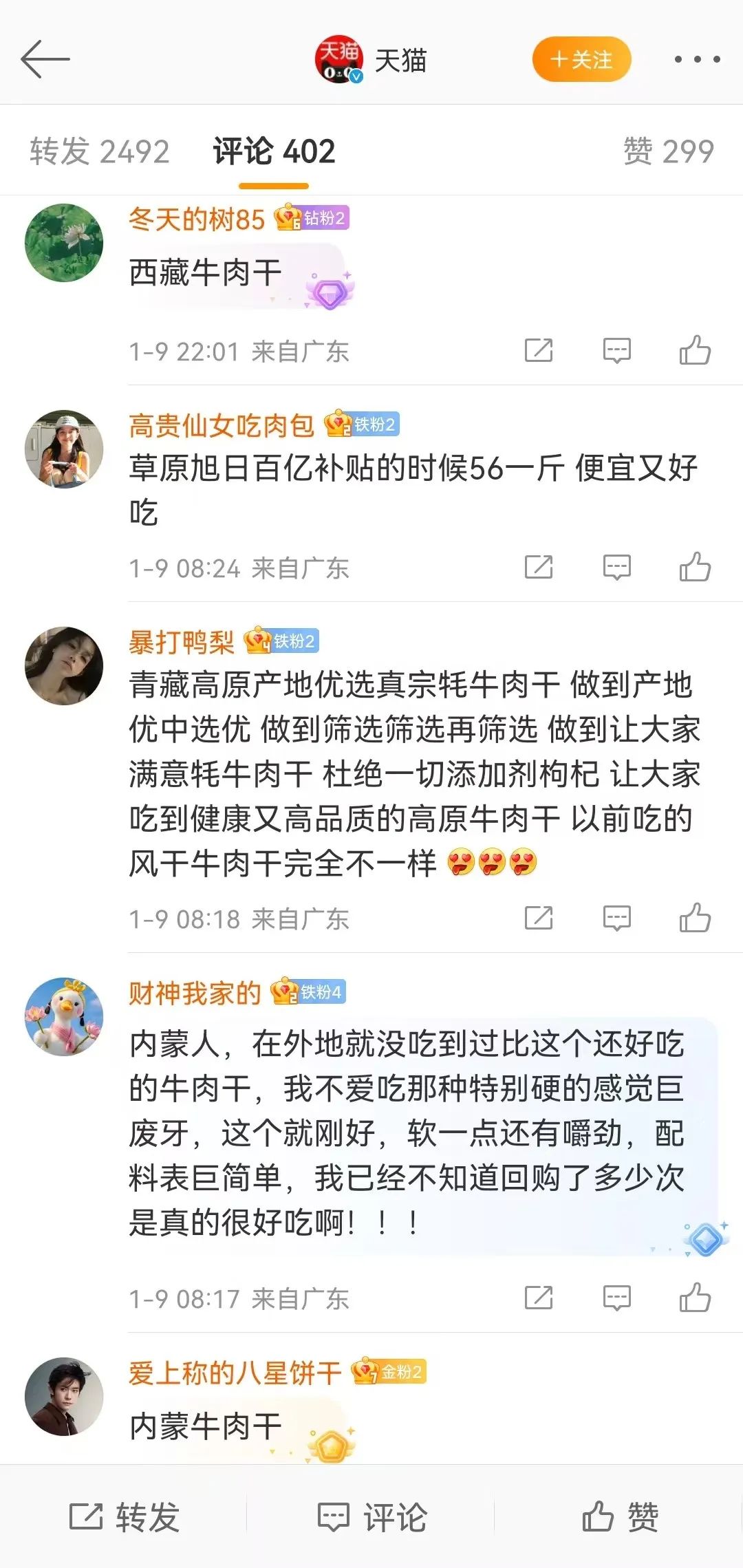Image resolution: width=743 pixels, height=1568 pixels.
Task: Like the post via bottom 赞 button
Action: 620,1516
